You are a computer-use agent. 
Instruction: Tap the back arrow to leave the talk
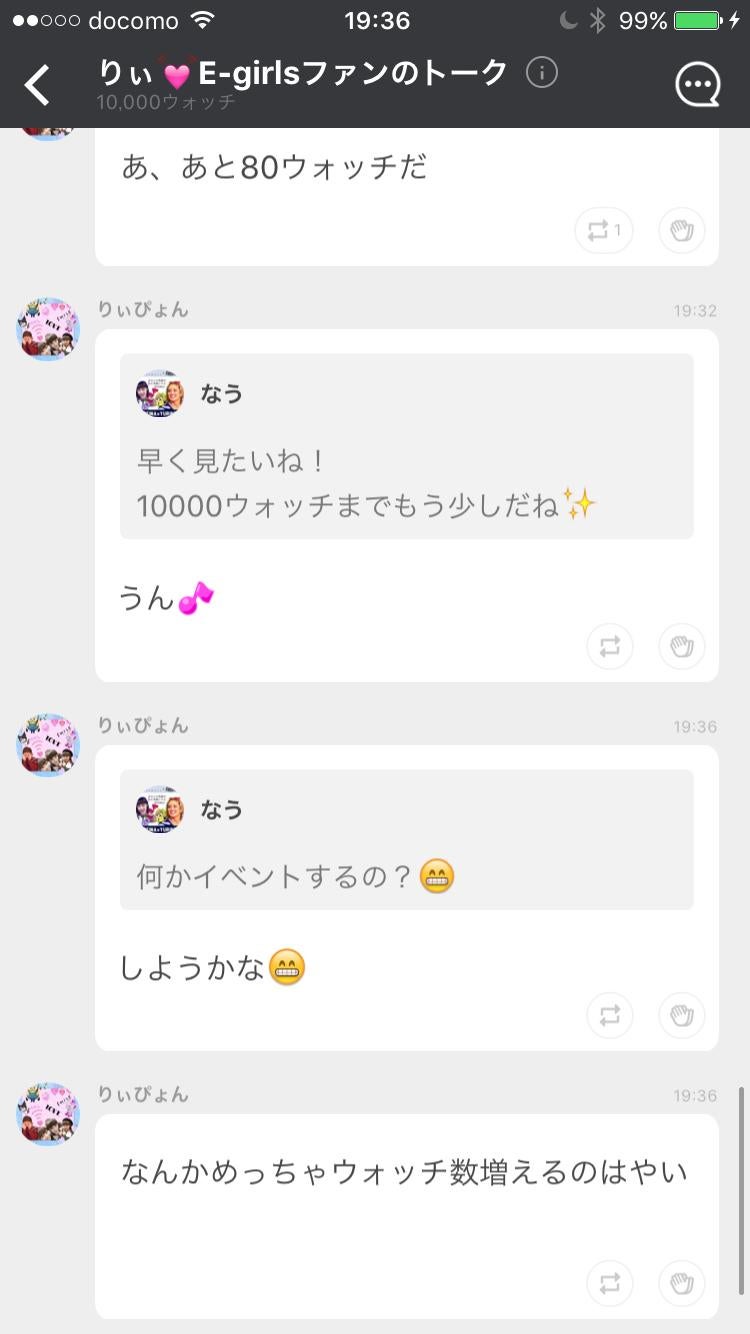(37, 84)
